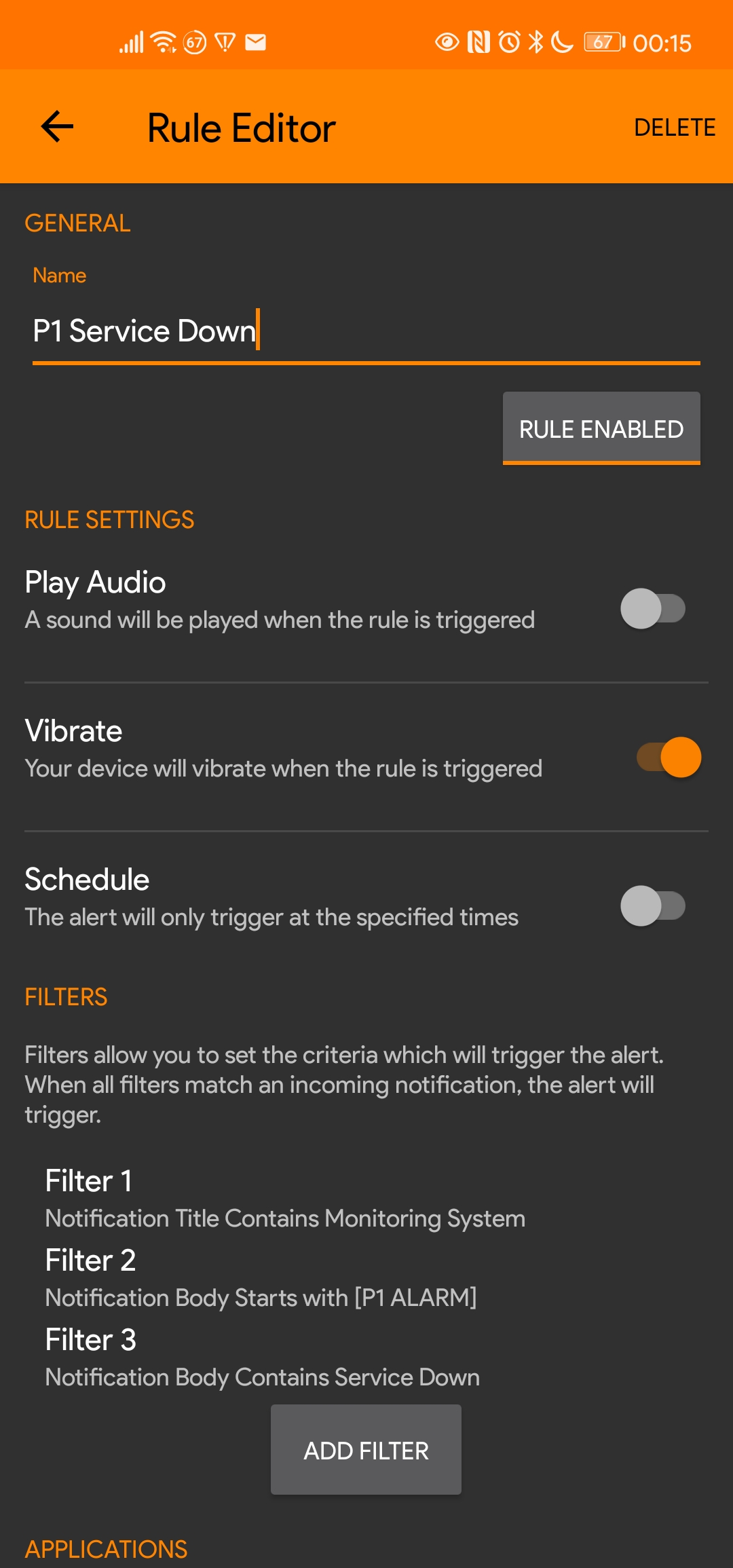Edit the rule Name field
Viewport: 733px width, 1568px height.
tap(365, 331)
